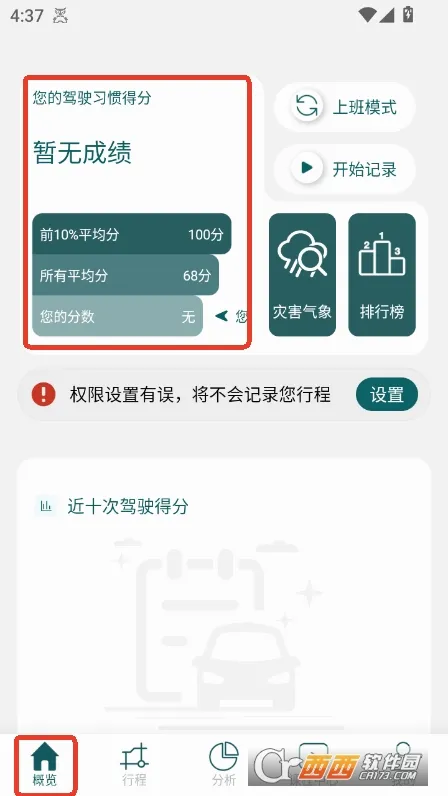Switch to the 行程 trips tab

[134, 765]
